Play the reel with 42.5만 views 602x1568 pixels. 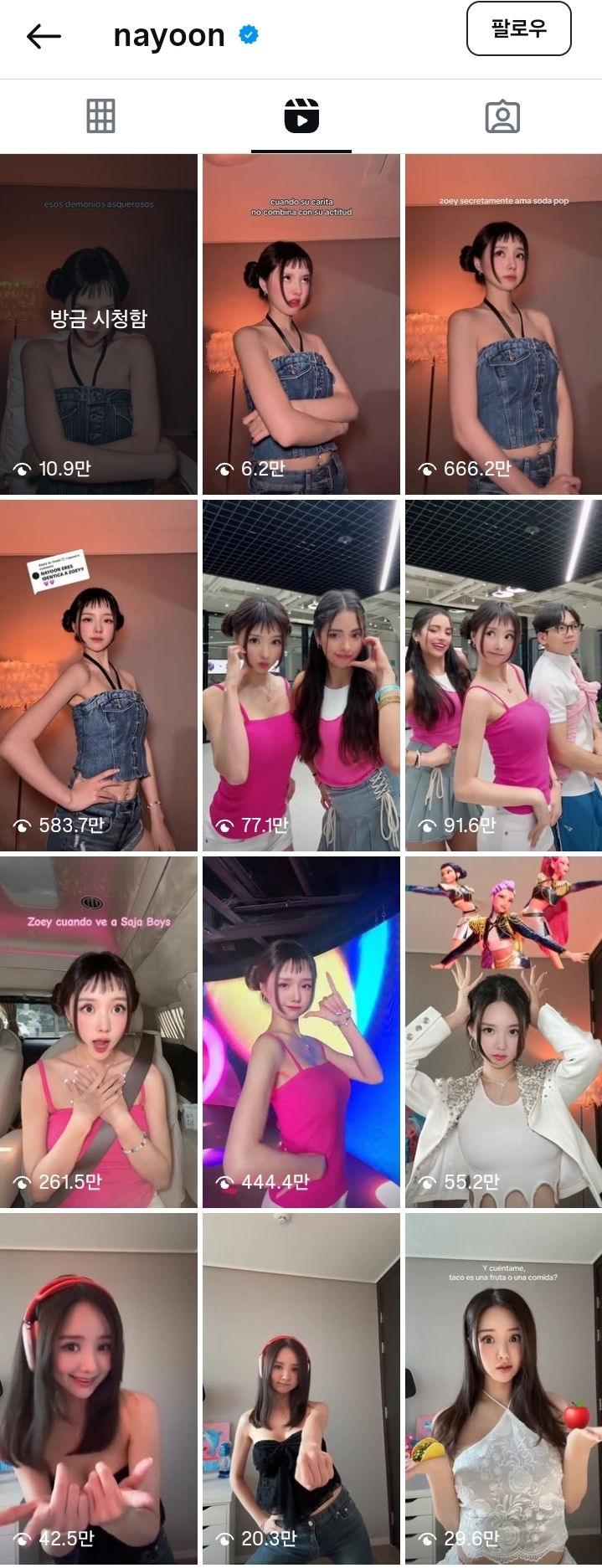[99, 1389]
